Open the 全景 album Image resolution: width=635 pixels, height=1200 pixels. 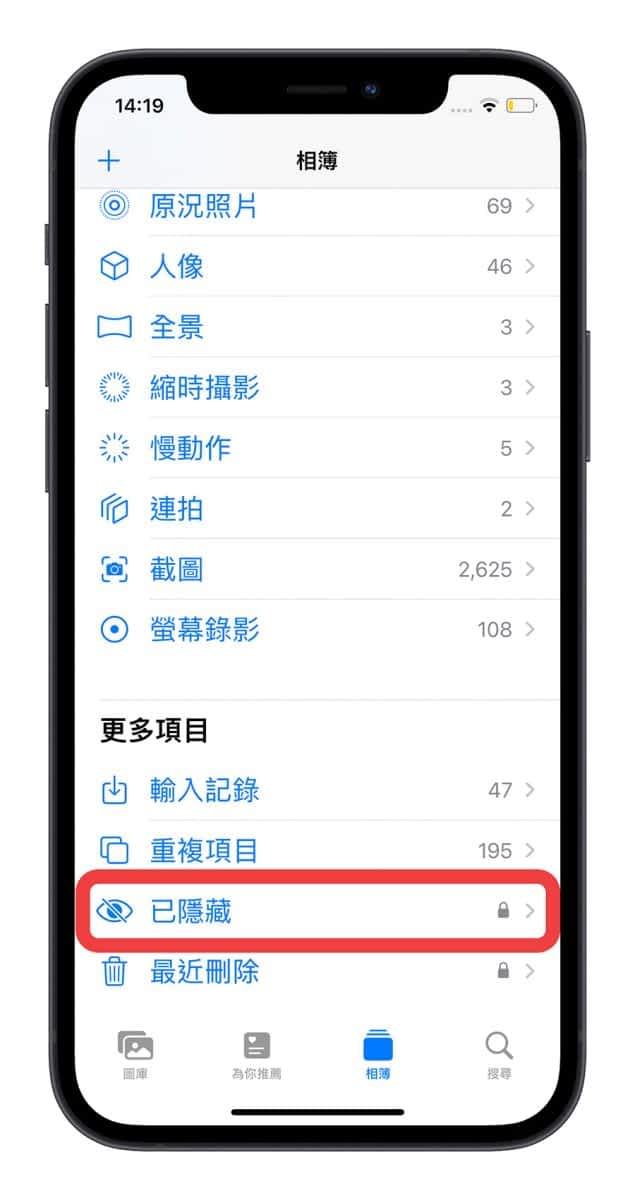tap(318, 327)
